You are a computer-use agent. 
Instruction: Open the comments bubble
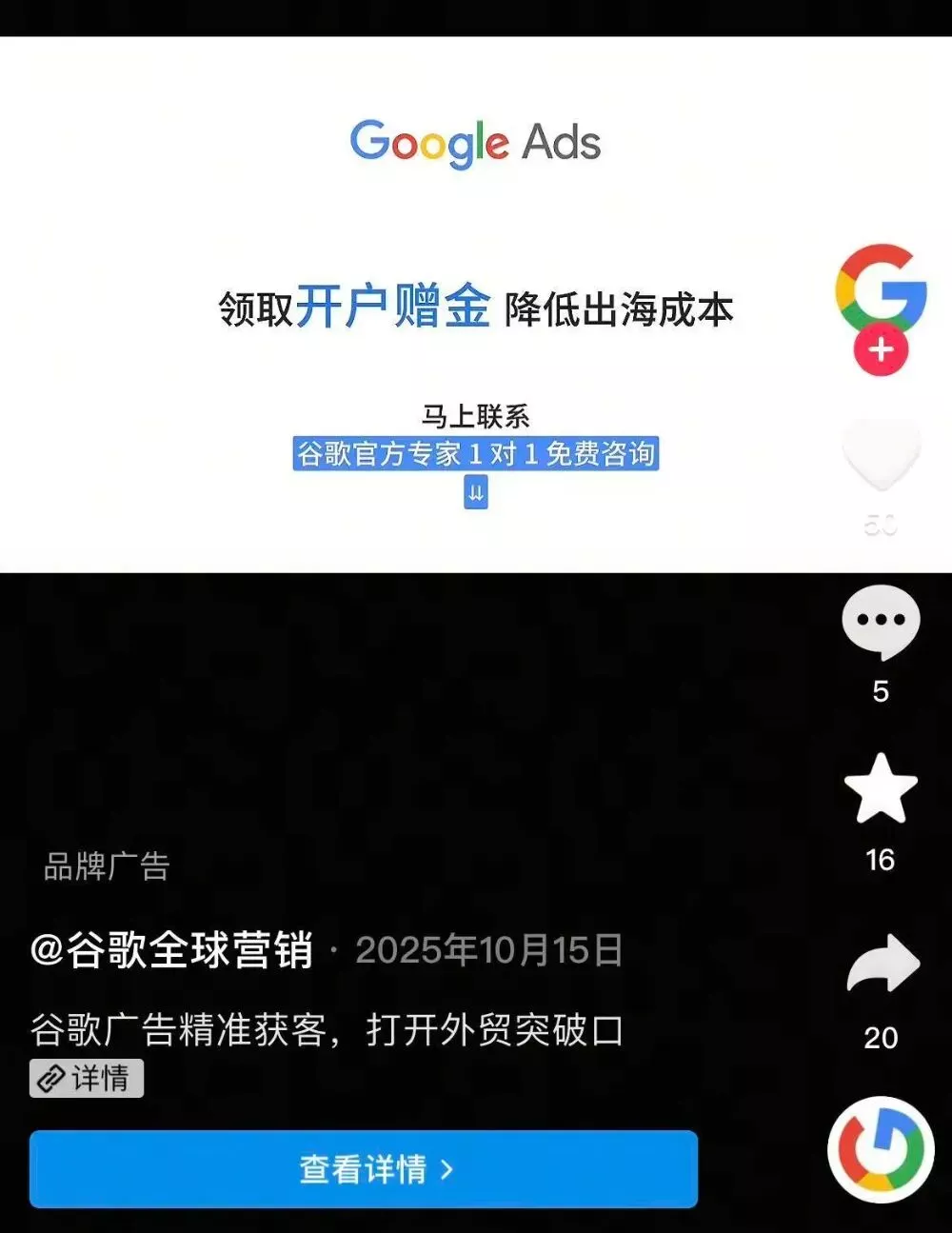tap(881, 622)
